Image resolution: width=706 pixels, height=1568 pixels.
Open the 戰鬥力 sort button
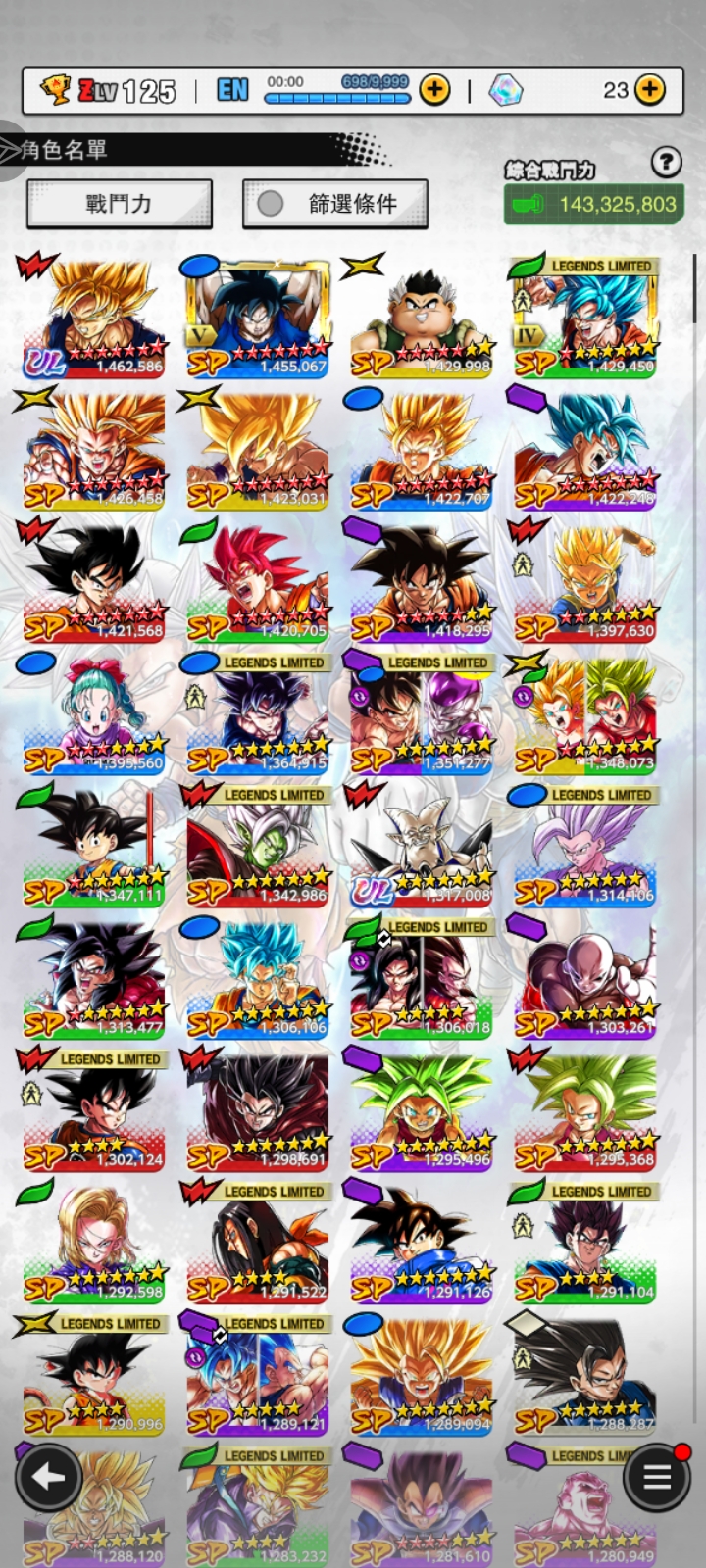(119, 204)
